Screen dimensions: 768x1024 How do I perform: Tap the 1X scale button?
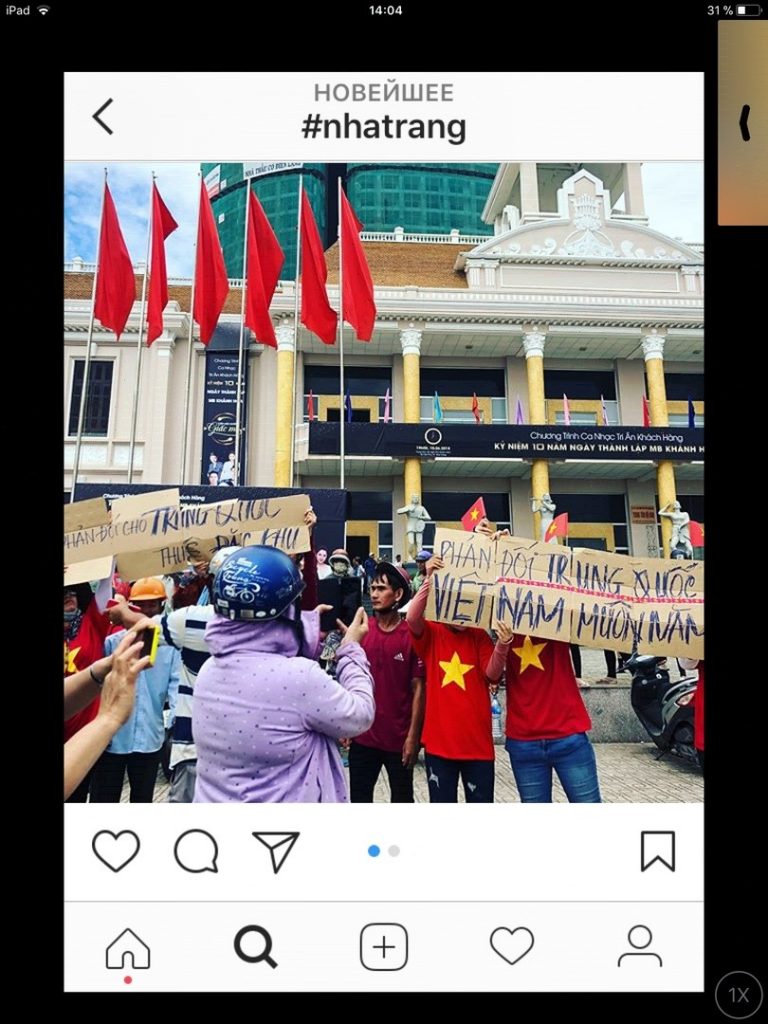tap(738, 995)
